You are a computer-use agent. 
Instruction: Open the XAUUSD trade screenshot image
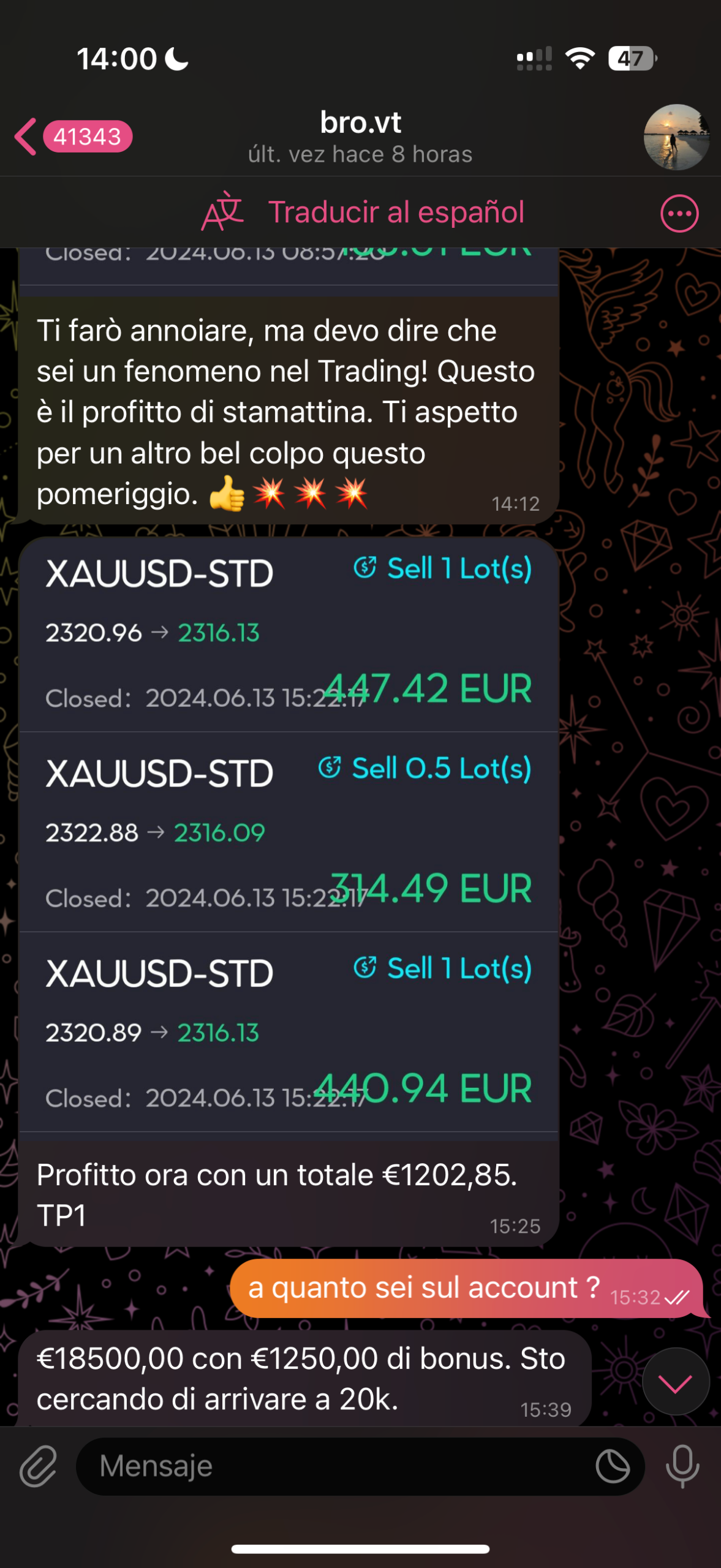(x=288, y=833)
